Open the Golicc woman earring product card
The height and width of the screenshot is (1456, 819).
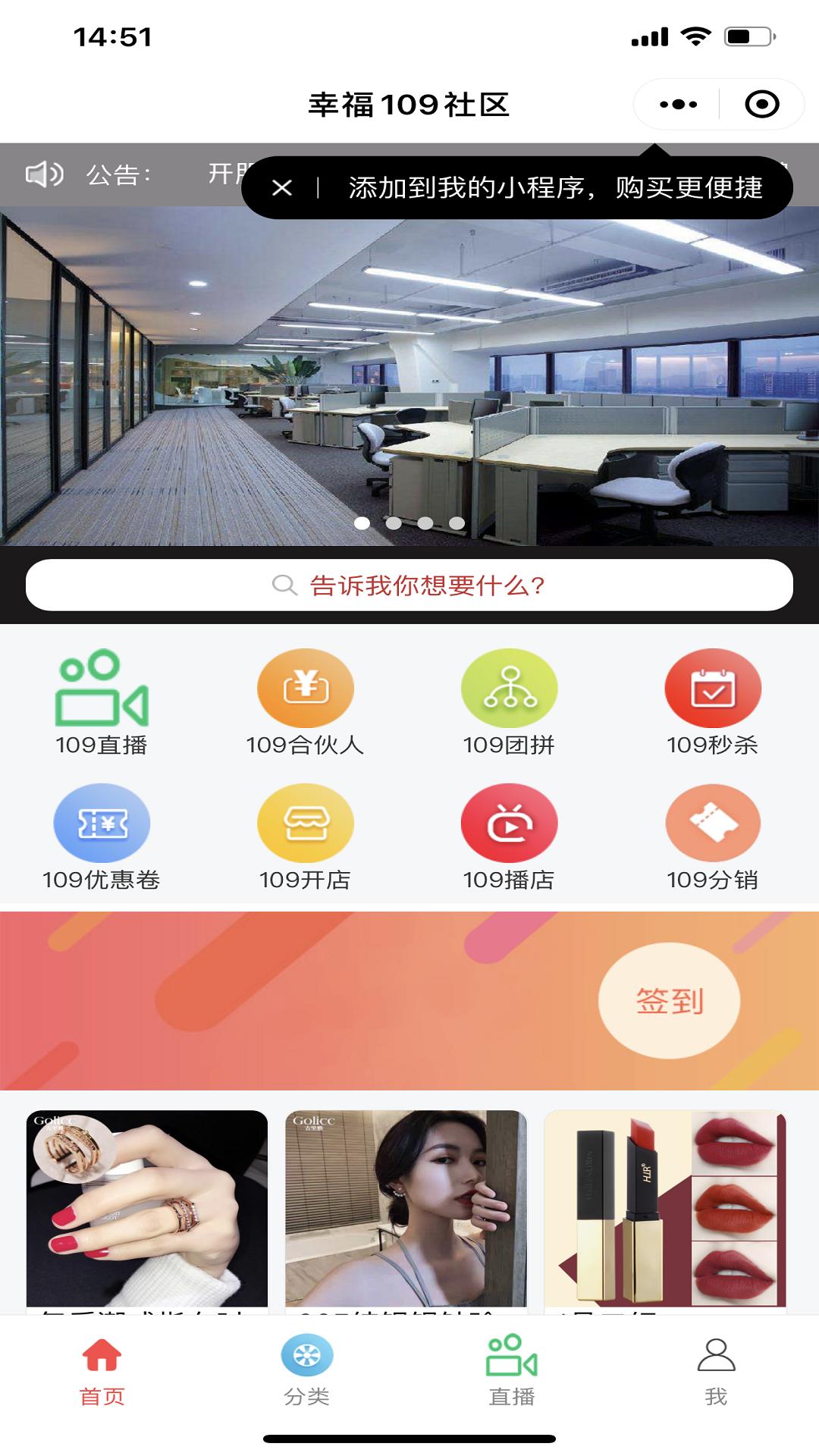406,1208
